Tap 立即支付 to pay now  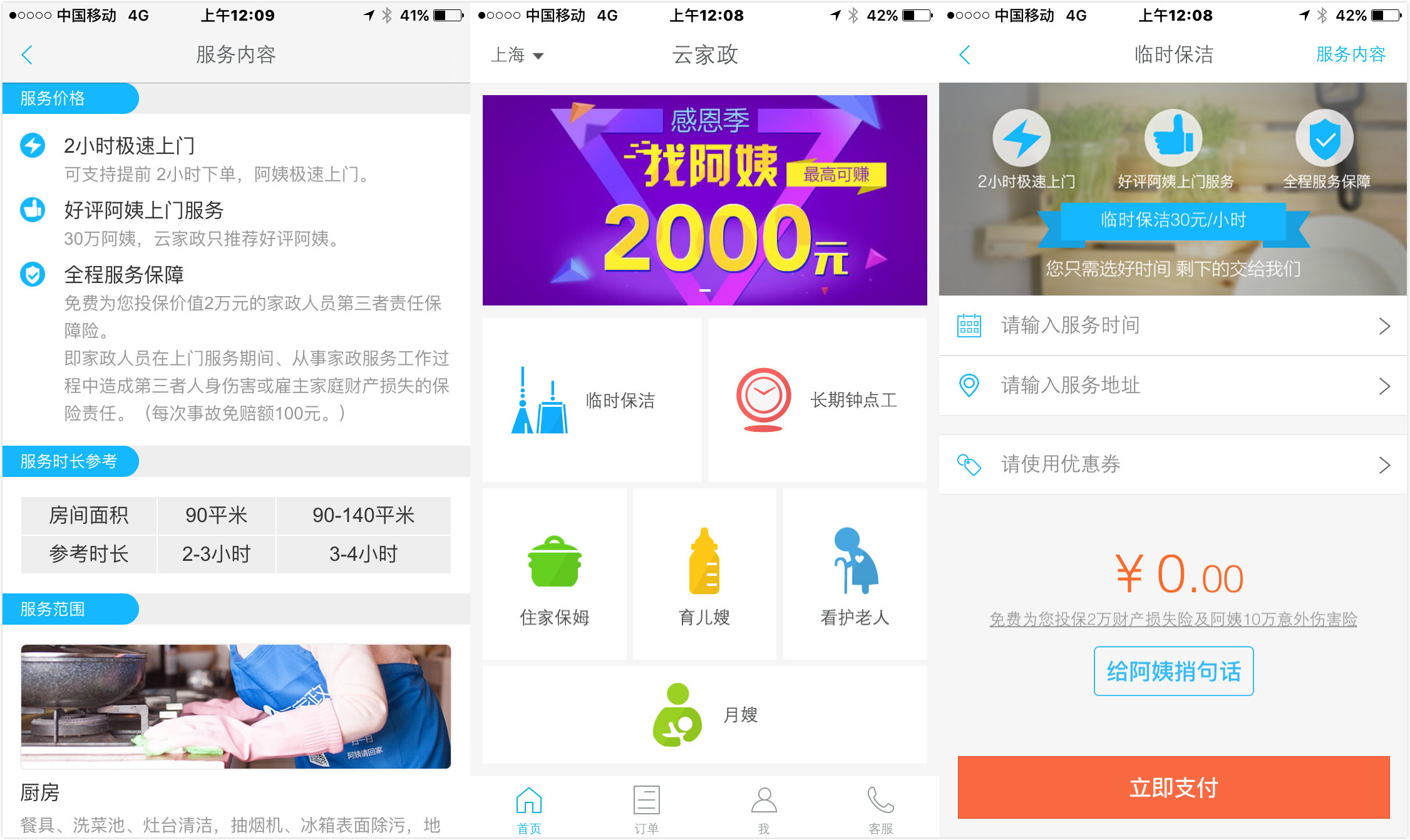pyautogui.click(x=1173, y=787)
